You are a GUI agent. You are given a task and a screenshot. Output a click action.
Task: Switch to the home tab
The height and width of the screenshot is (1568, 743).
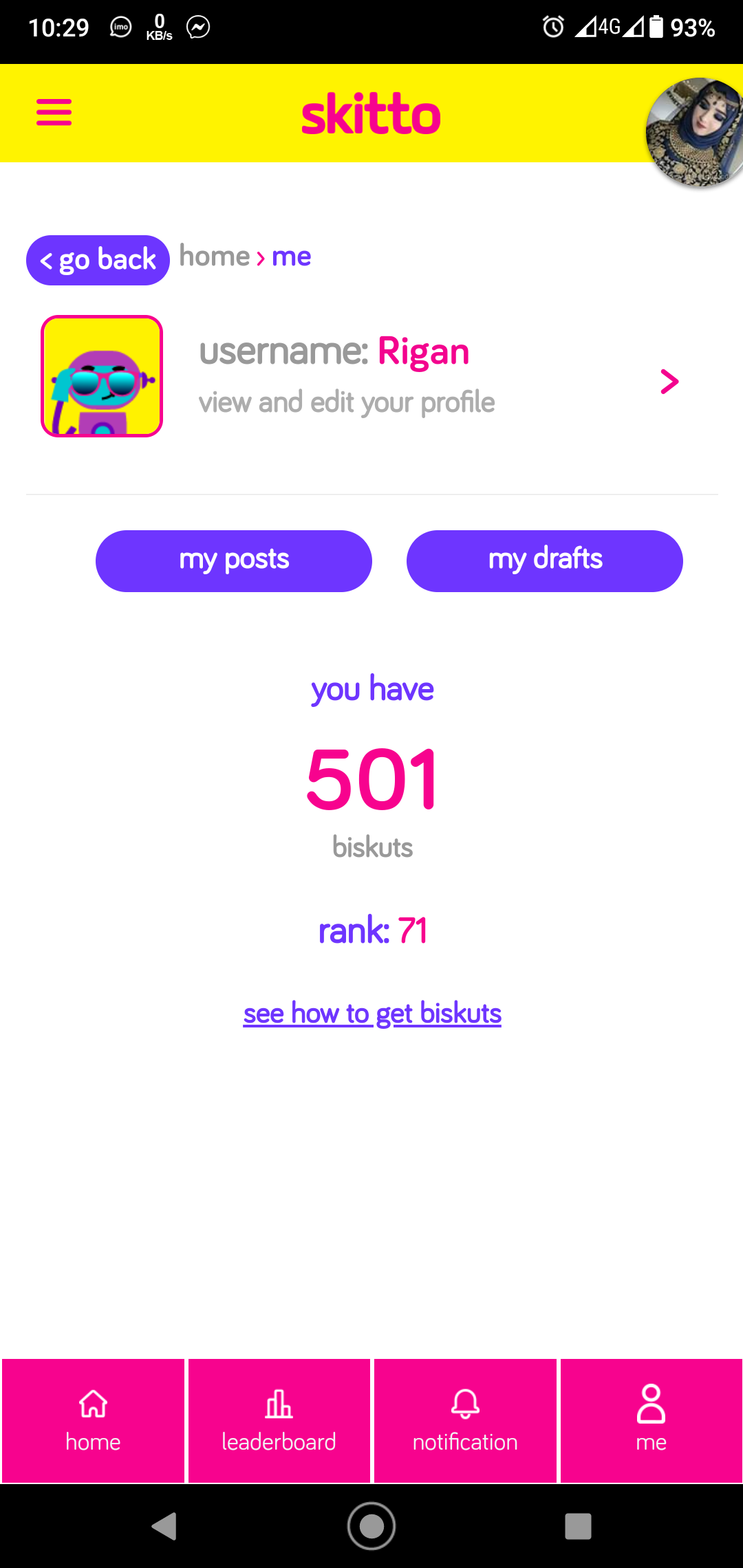[94, 1420]
